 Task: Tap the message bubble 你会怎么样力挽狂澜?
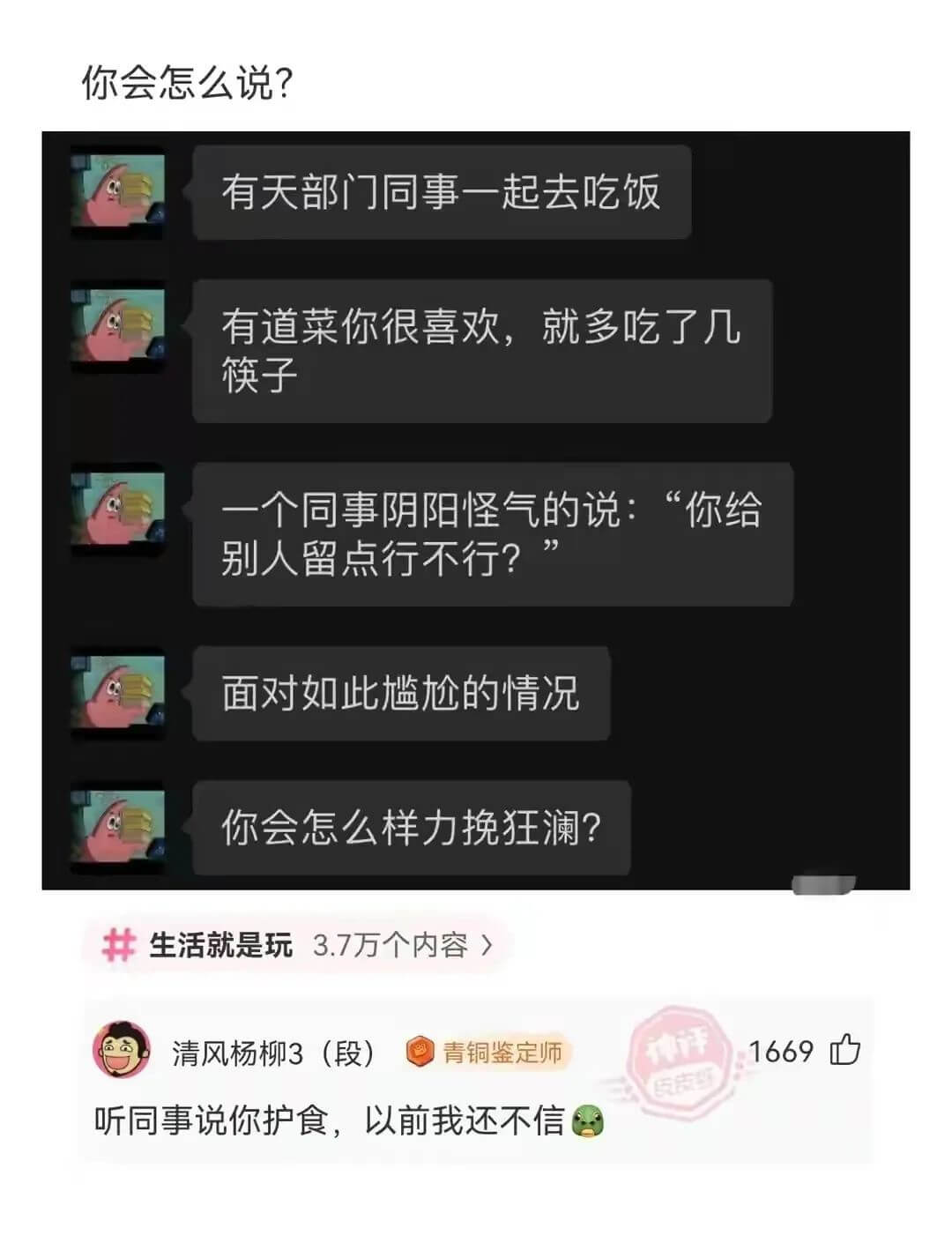[x=410, y=827]
